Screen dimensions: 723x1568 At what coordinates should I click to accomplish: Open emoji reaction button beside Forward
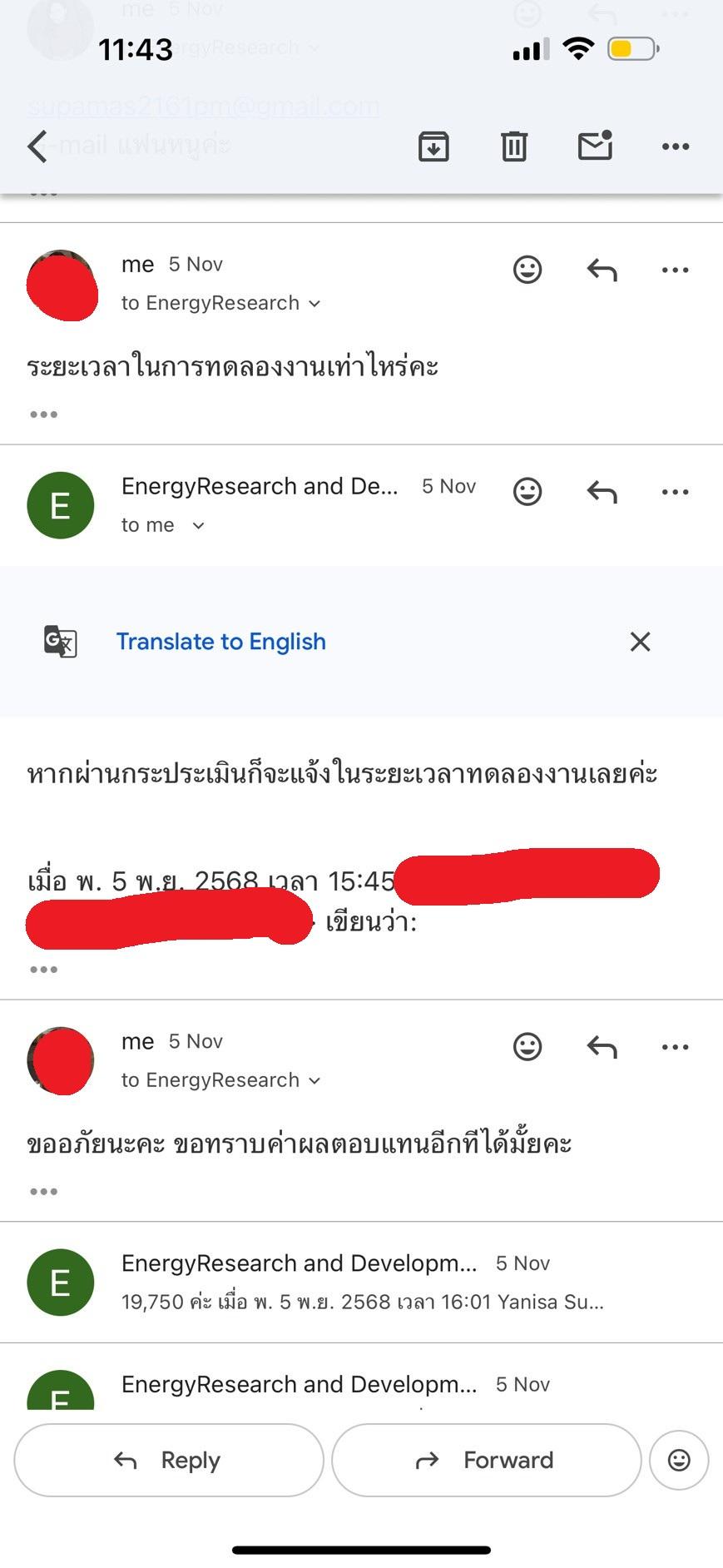coord(679,1460)
